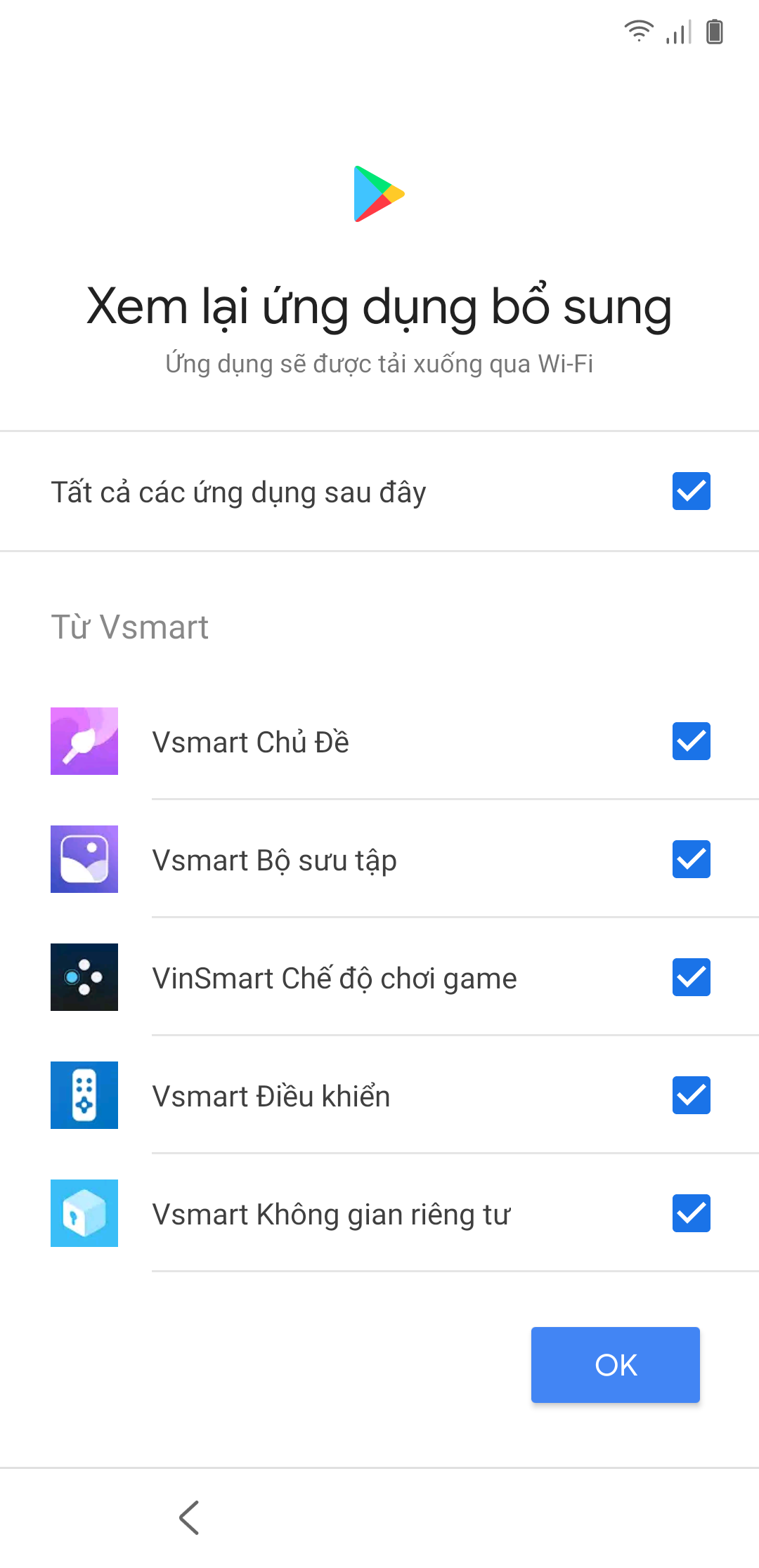Uncheck "Tất cả các ứng dụng sau đây"
This screenshot has height=1568, width=759.
tap(691, 491)
